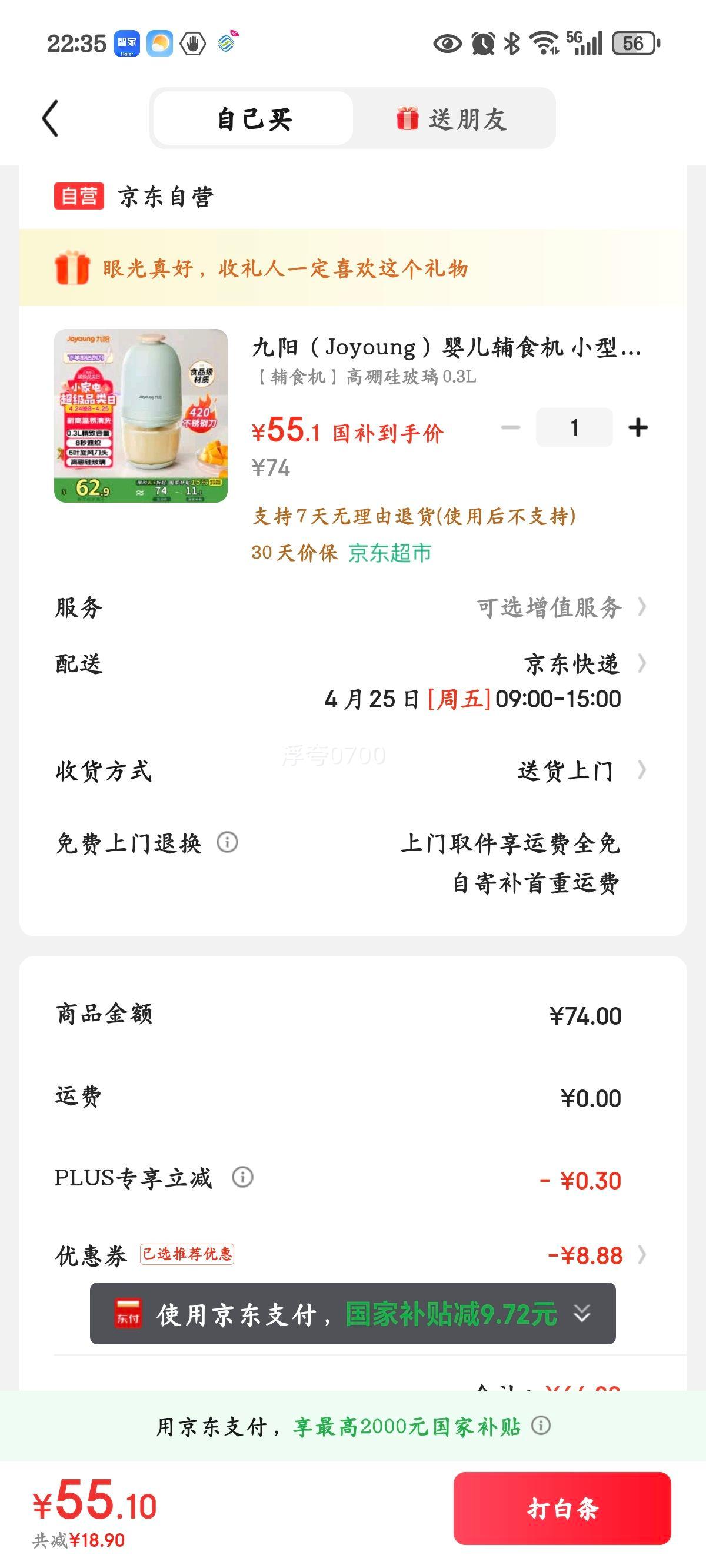View info about 免费上门退换
This screenshot has height=1568, width=706.
point(228,842)
